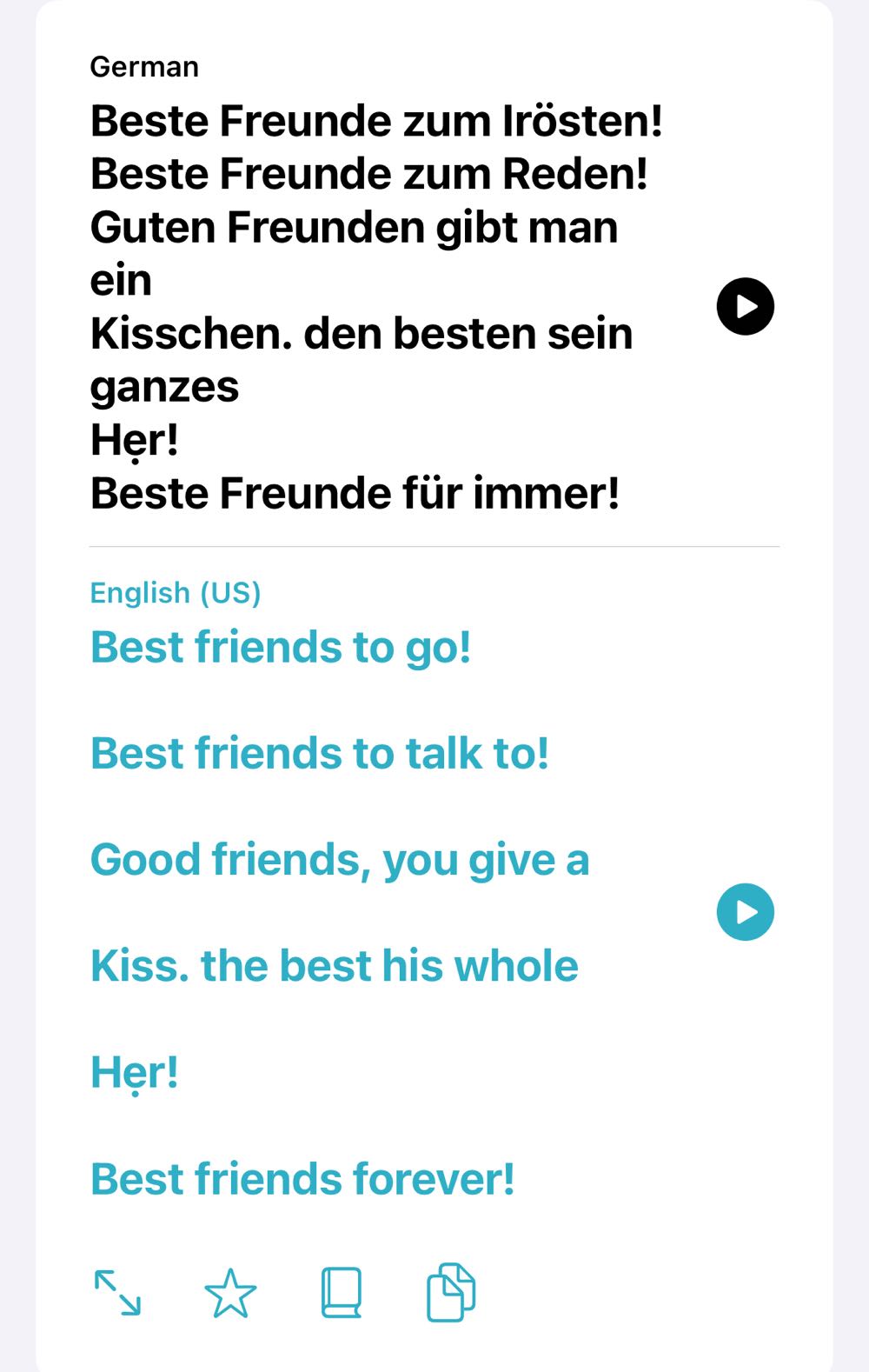Play the German text audio
The width and height of the screenshot is (869, 1372).
(x=745, y=306)
